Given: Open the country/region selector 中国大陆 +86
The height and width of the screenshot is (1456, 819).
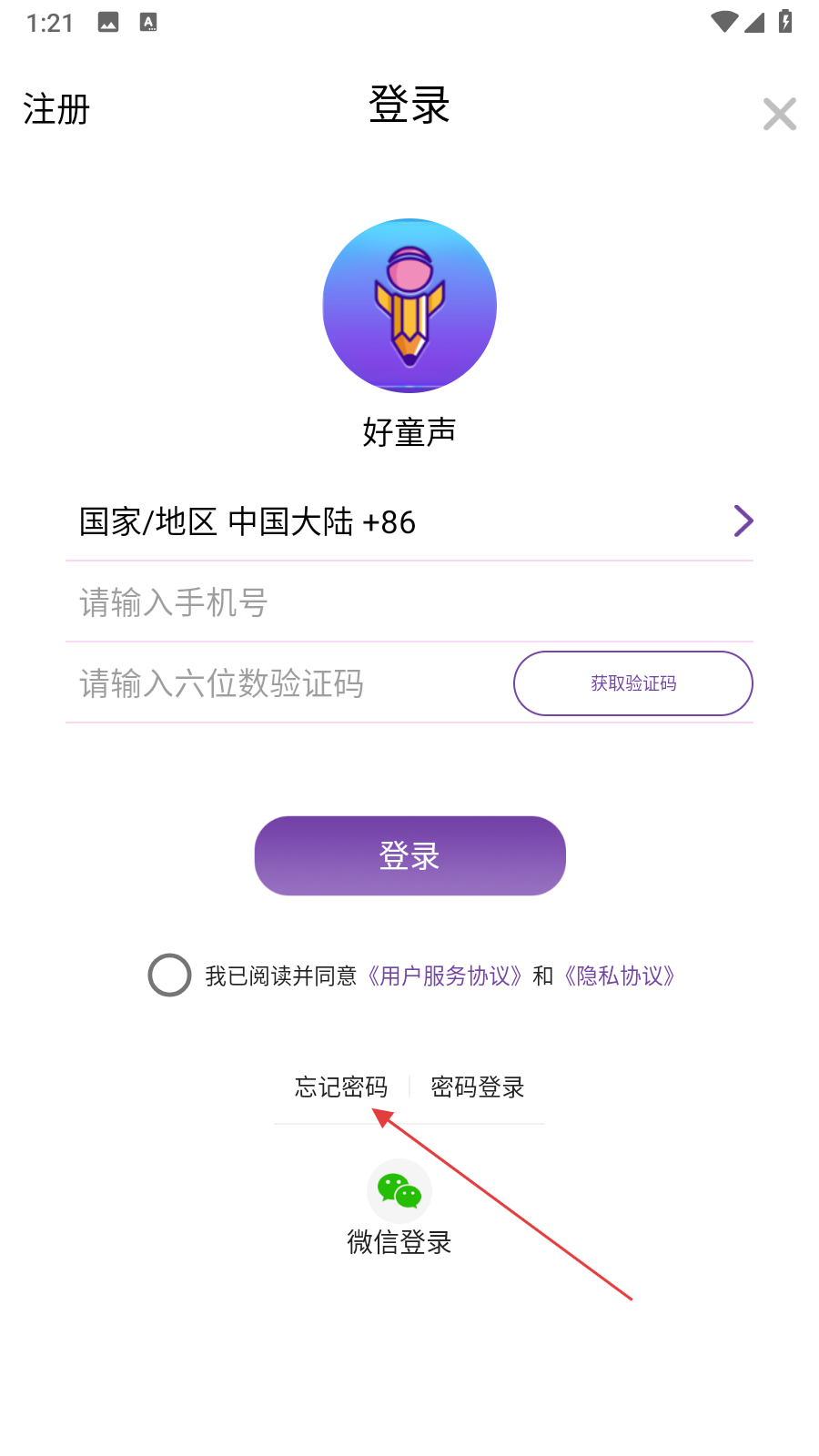Looking at the screenshot, I should [409, 521].
